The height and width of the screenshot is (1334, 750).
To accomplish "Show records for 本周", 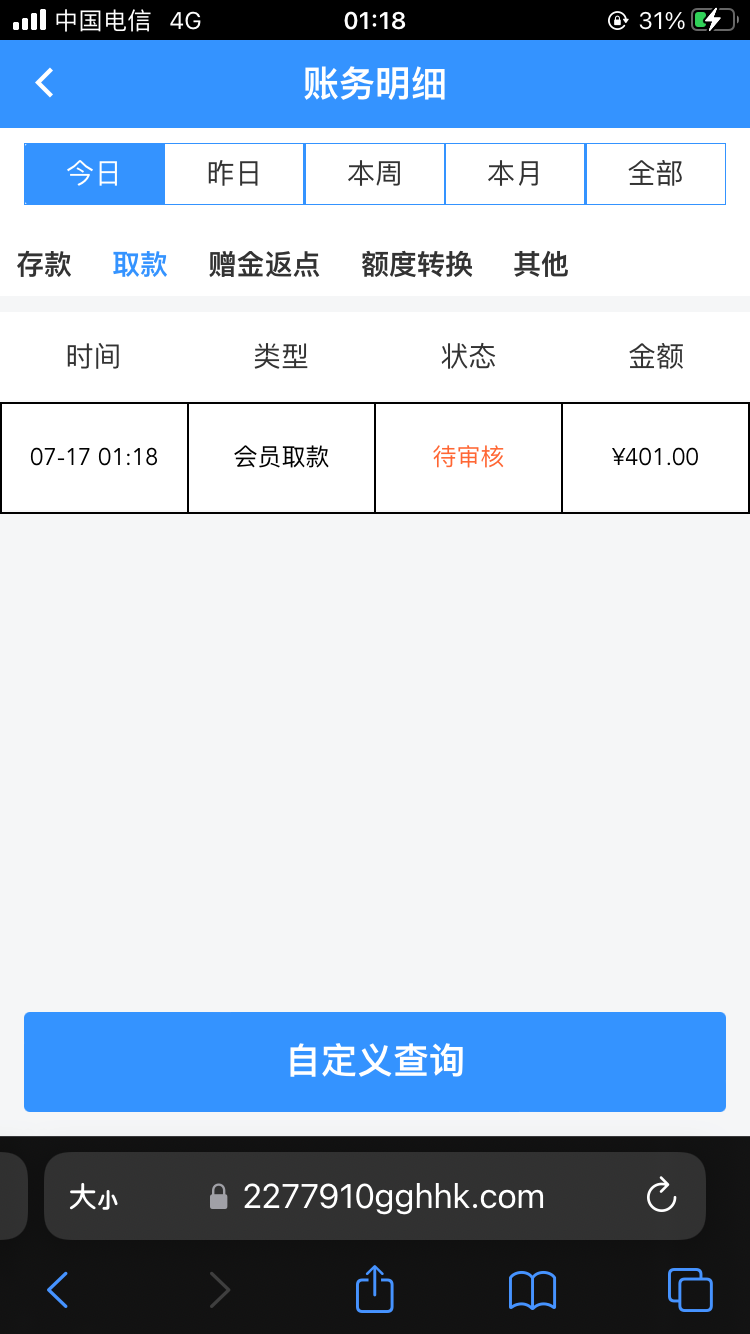I will [374, 174].
